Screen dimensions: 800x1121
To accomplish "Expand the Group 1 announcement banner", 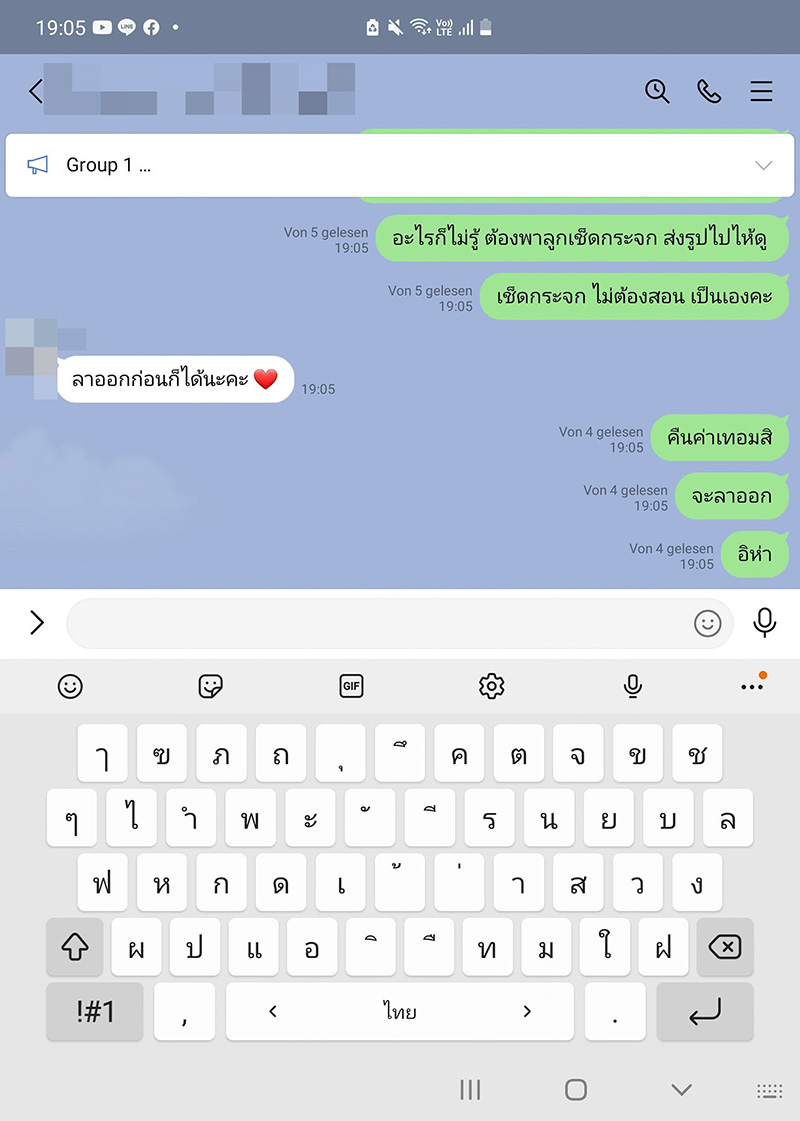I will click(764, 165).
